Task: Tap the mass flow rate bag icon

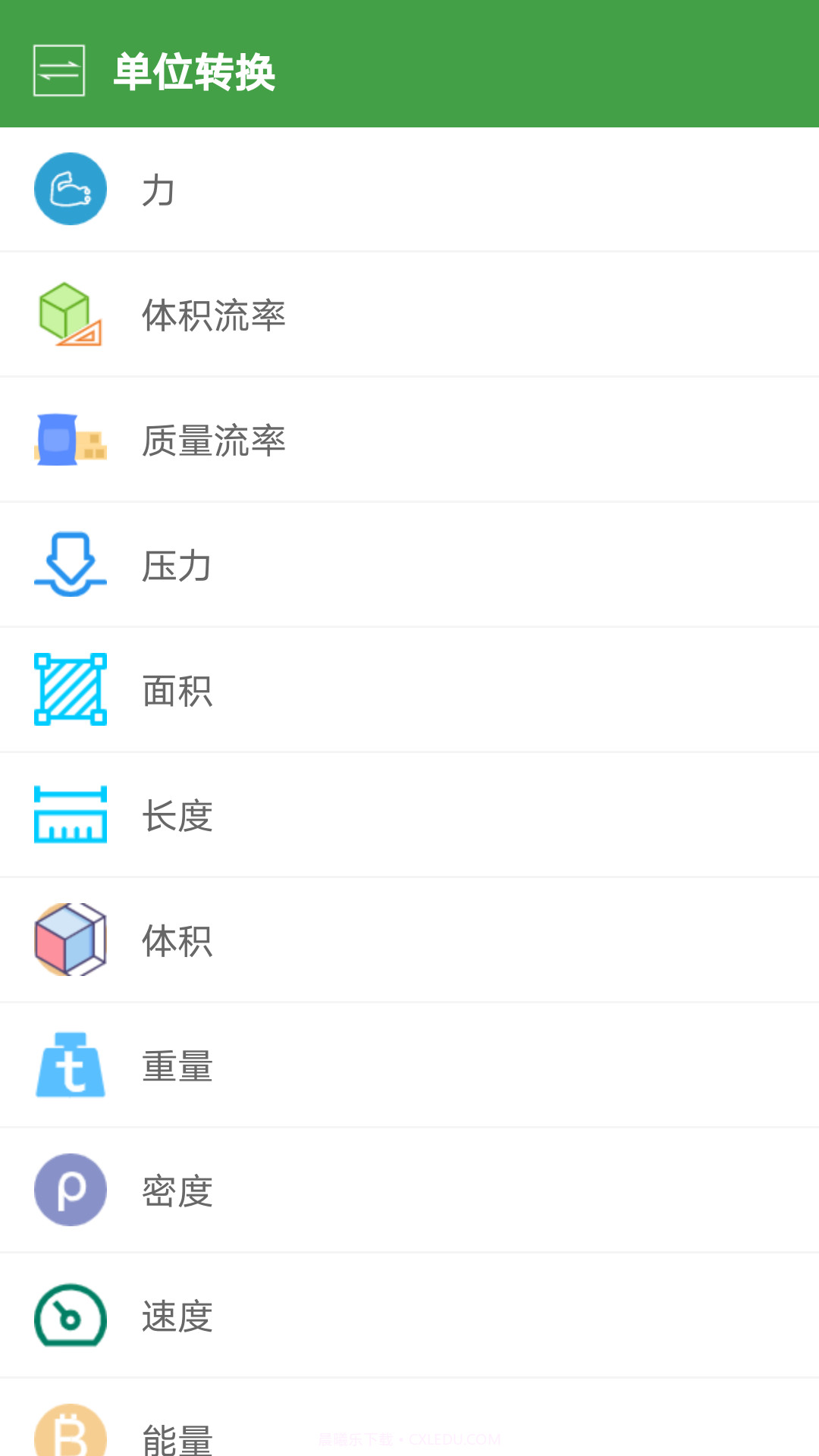Action: 71,439
